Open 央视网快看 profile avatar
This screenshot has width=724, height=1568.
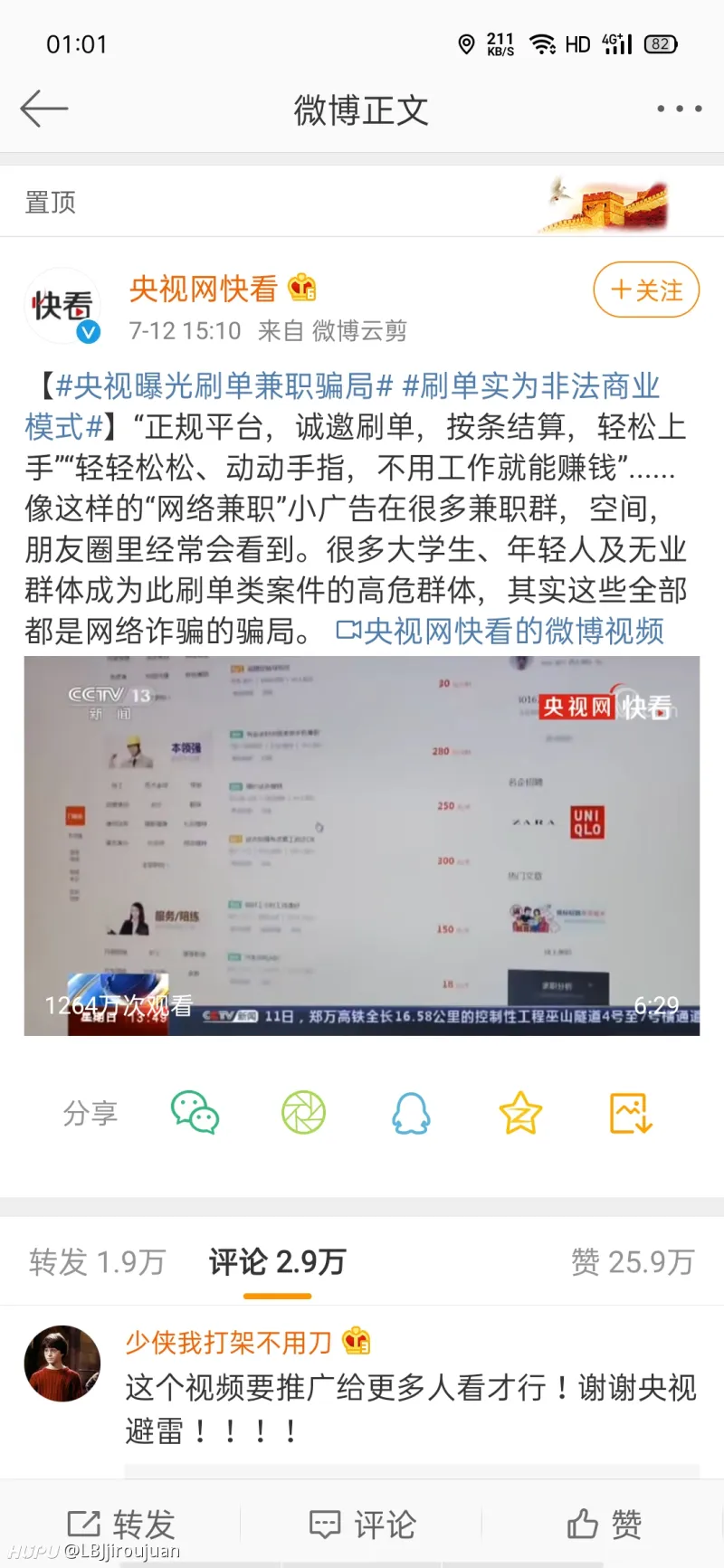coord(62,307)
